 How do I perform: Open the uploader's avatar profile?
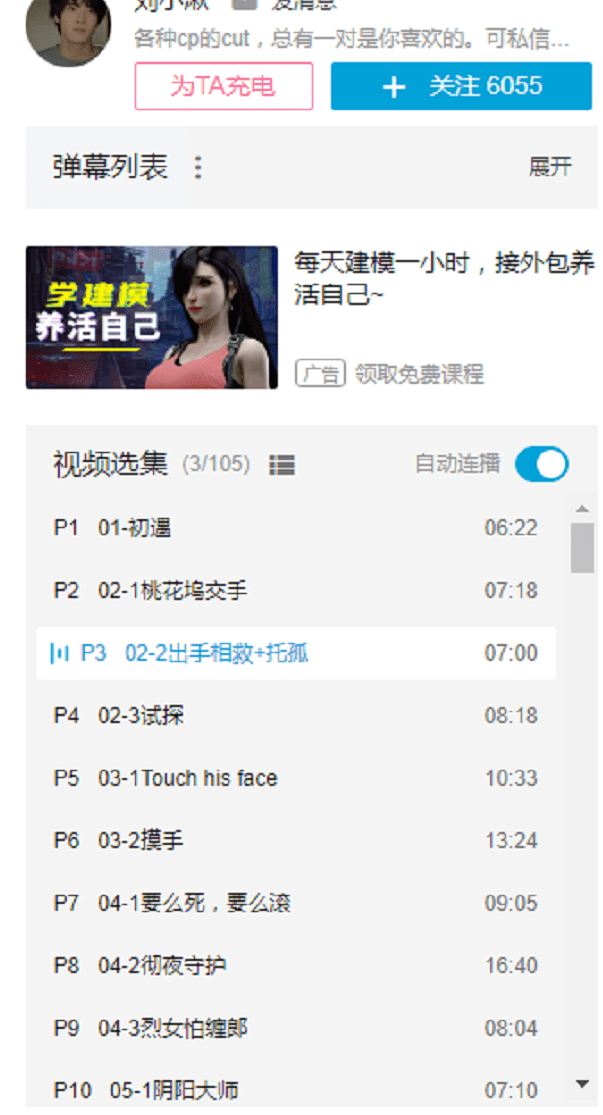pyautogui.click(x=68, y=32)
